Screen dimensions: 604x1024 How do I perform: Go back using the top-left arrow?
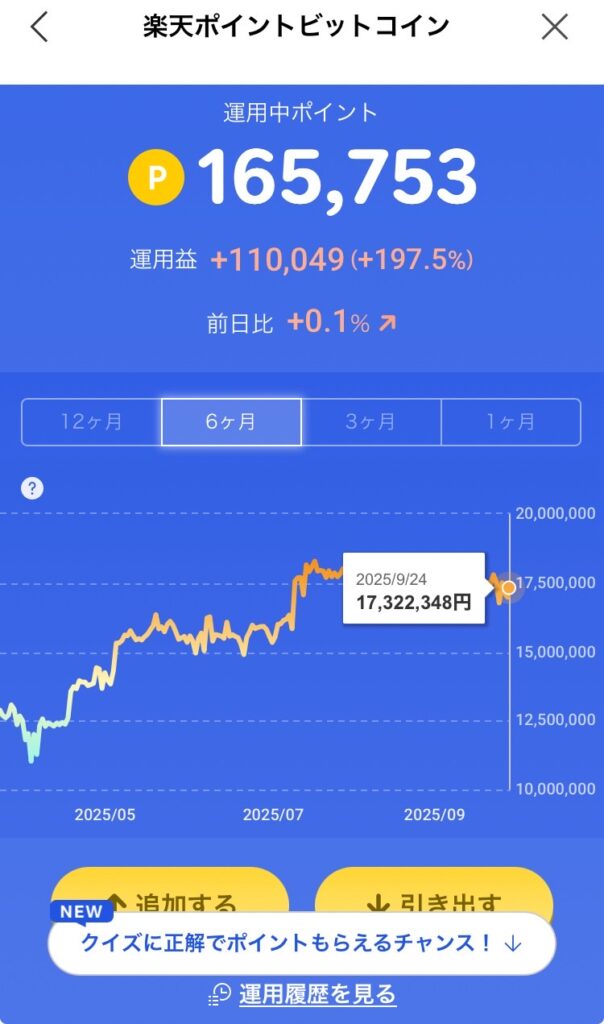[39, 27]
